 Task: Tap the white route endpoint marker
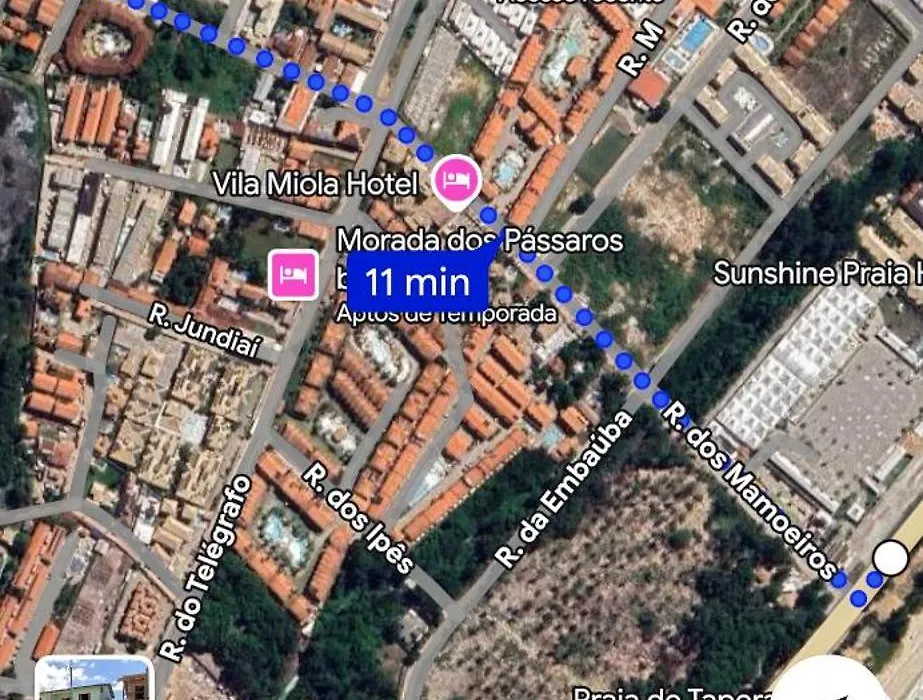pyautogui.click(x=890, y=557)
